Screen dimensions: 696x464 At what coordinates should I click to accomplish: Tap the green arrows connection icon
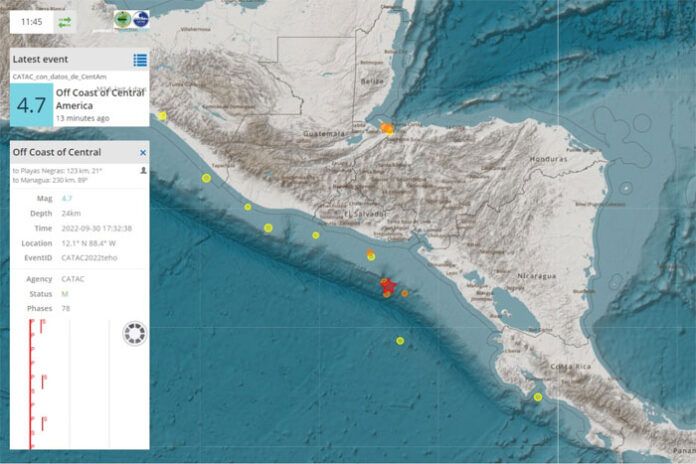click(64, 21)
